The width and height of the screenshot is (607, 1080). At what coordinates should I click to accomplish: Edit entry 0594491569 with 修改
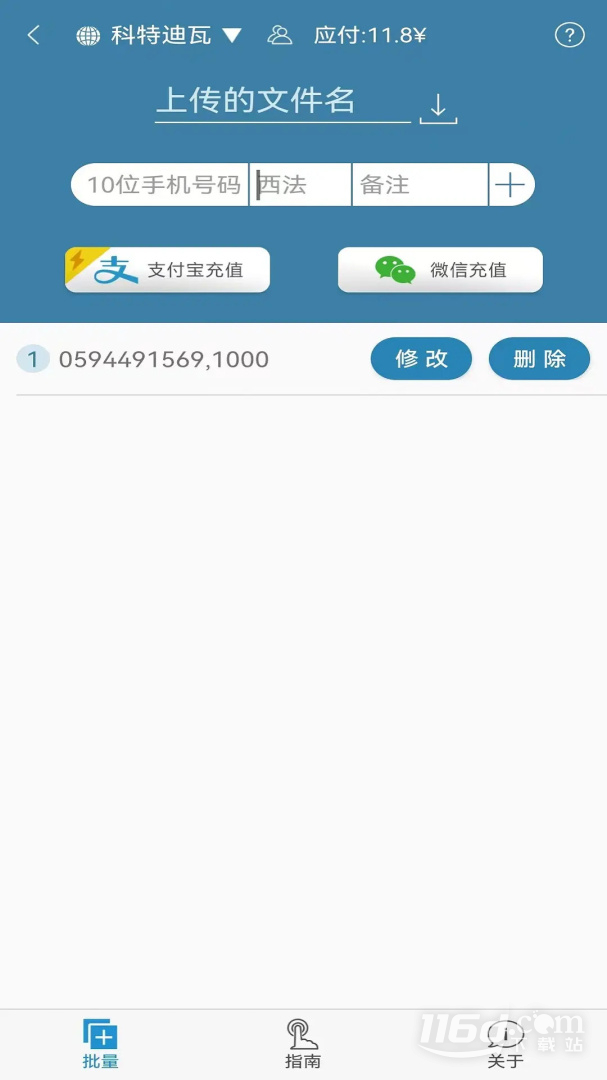click(422, 359)
